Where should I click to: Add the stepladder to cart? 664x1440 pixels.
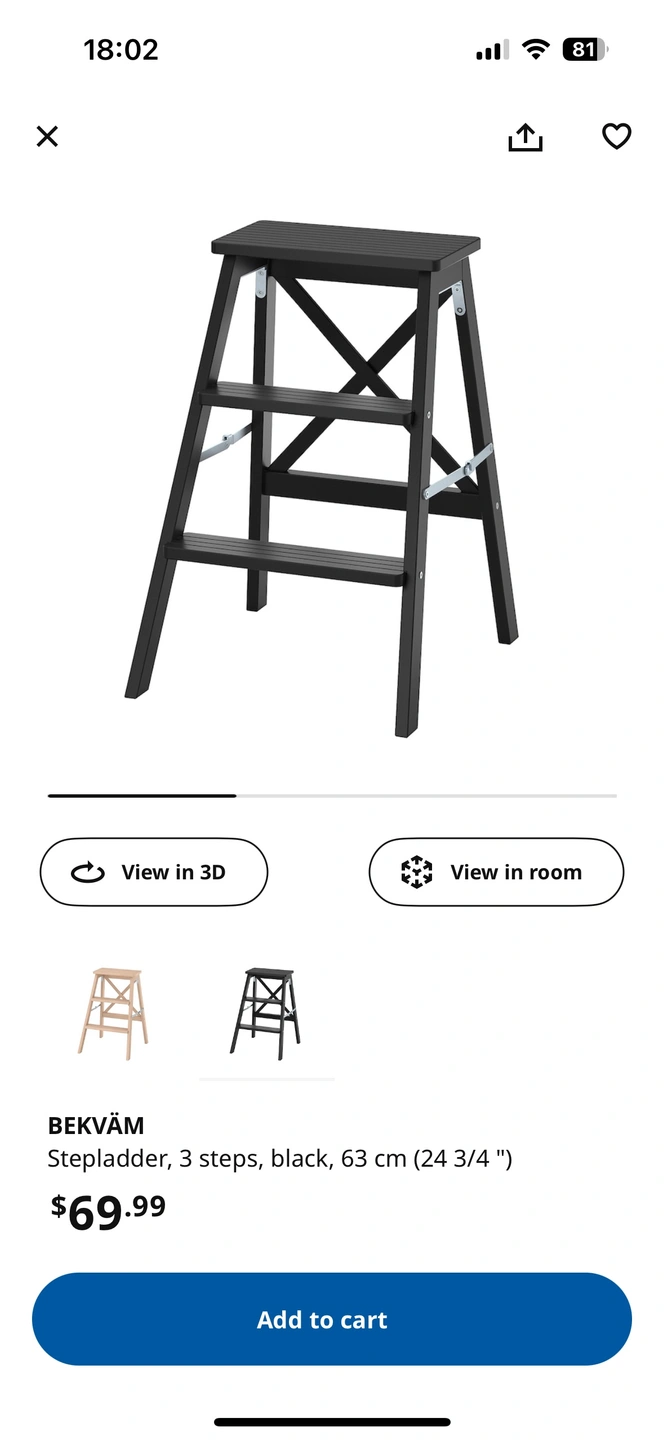(332, 1319)
